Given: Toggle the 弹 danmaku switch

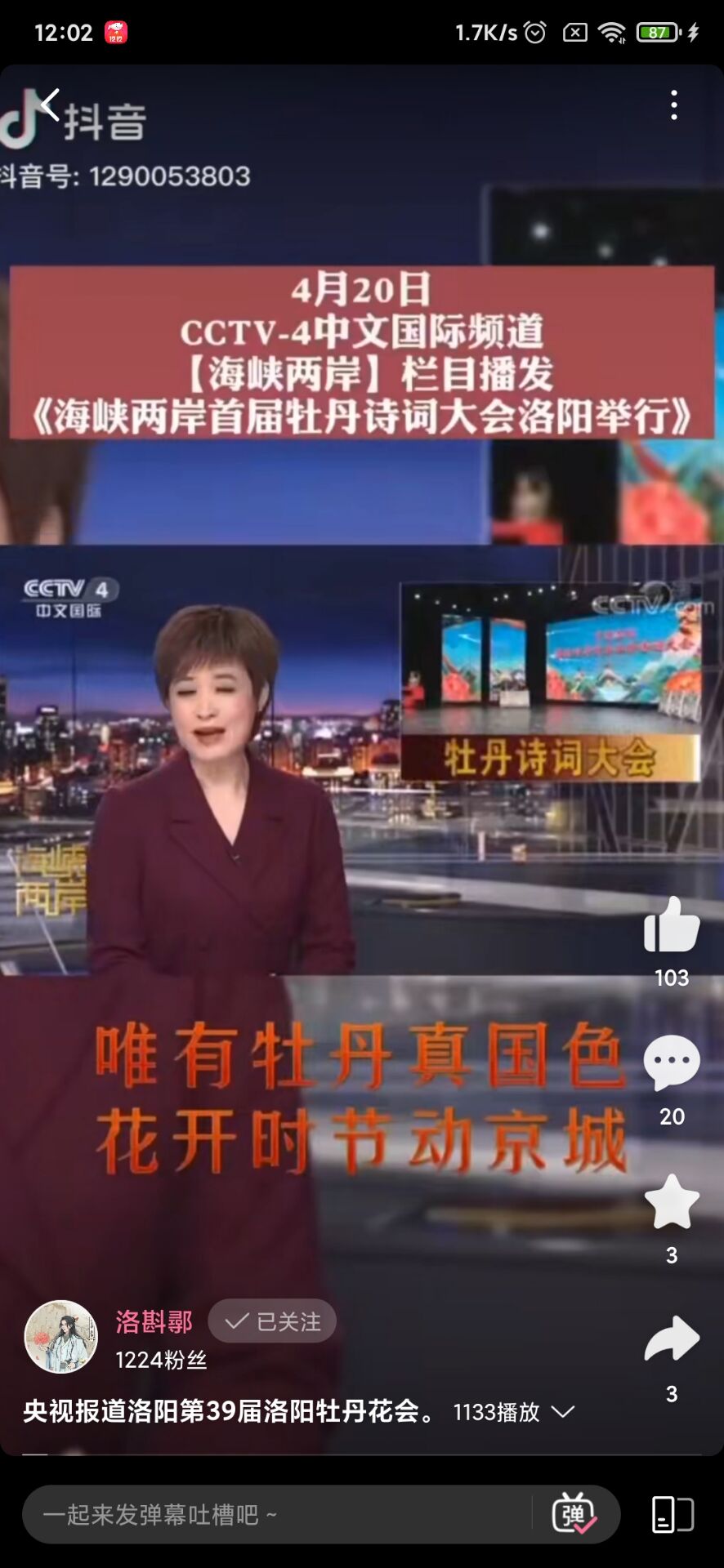Looking at the screenshot, I should pyautogui.click(x=574, y=1515).
